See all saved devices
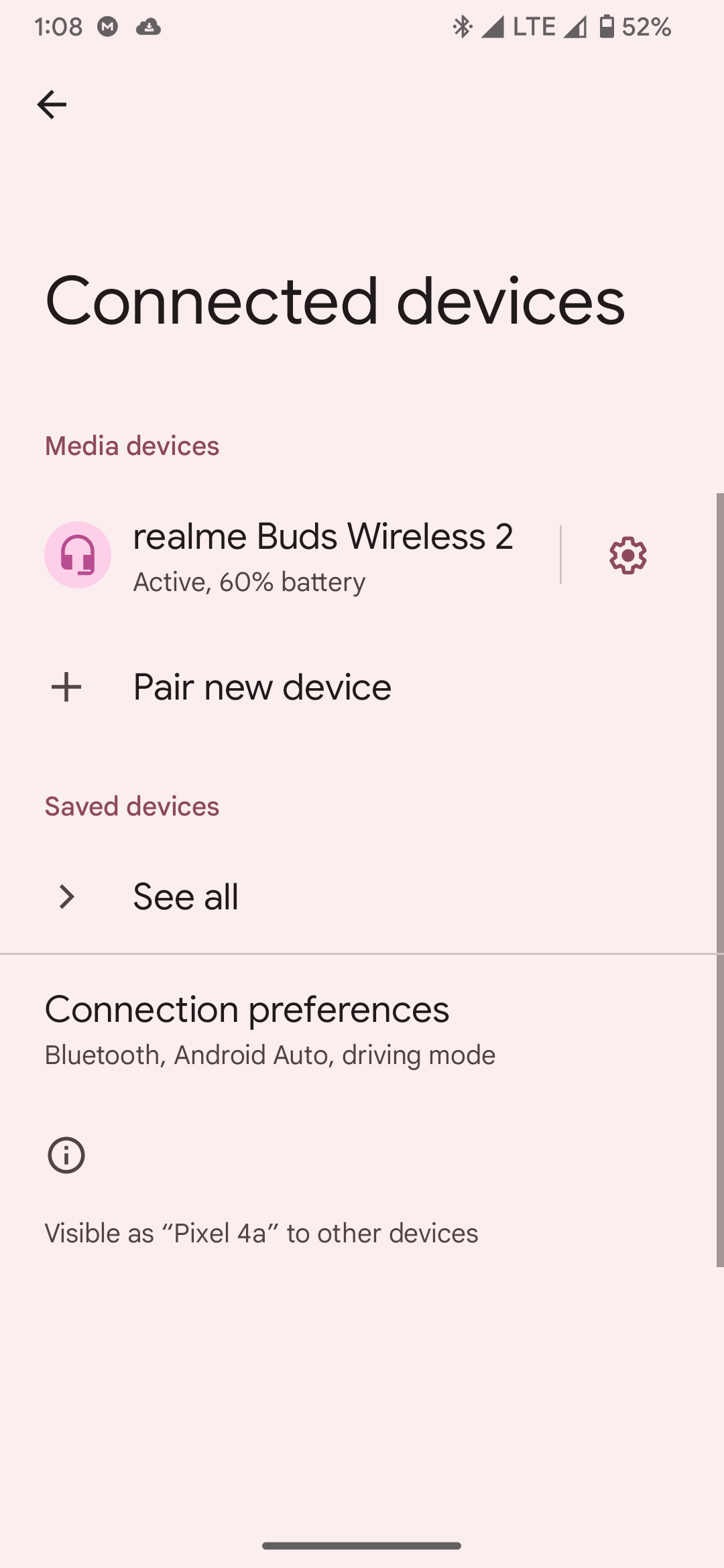 tap(186, 897)
